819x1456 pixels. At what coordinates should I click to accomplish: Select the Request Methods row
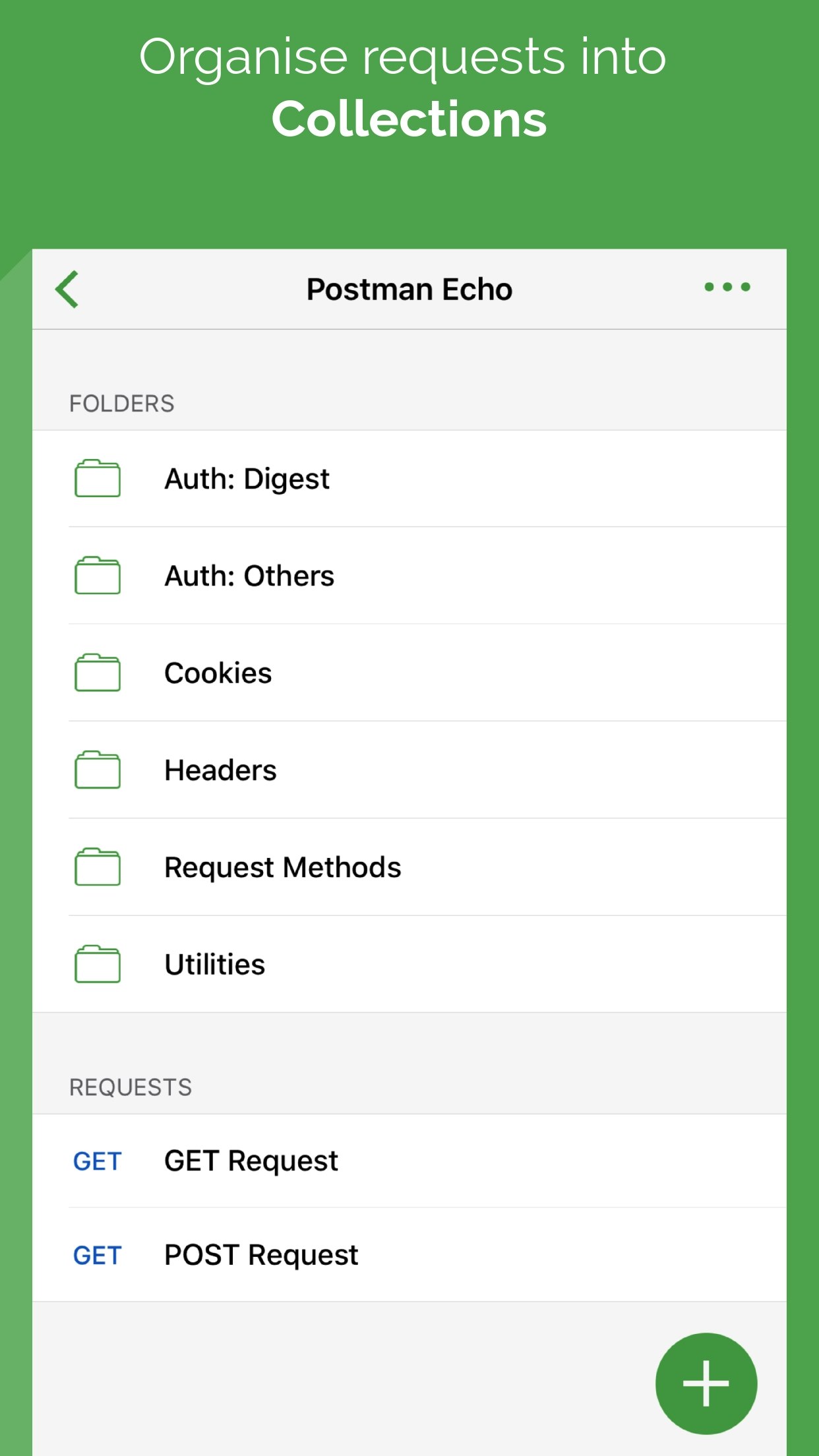[x=282, y=867]
